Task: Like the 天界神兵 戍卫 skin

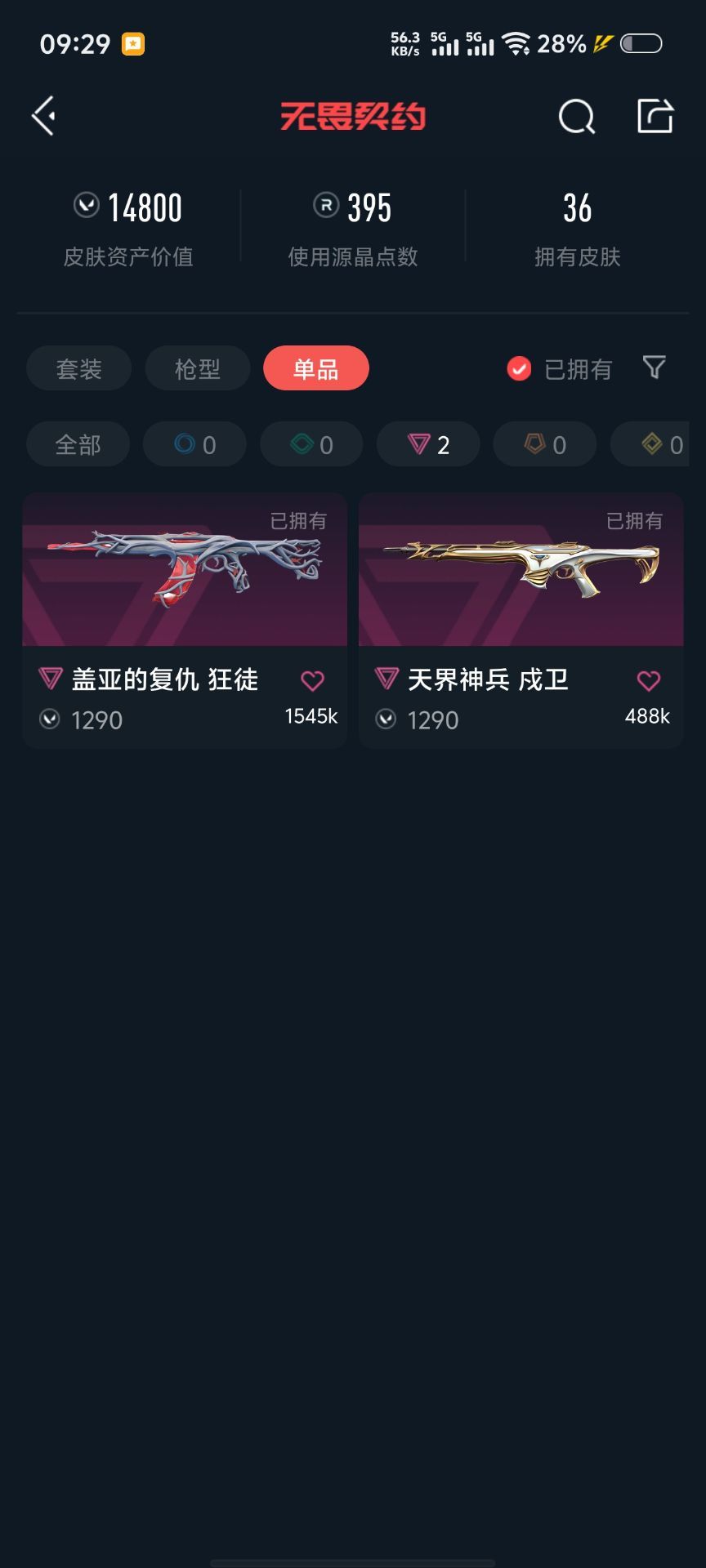Action: click(649, 680)
